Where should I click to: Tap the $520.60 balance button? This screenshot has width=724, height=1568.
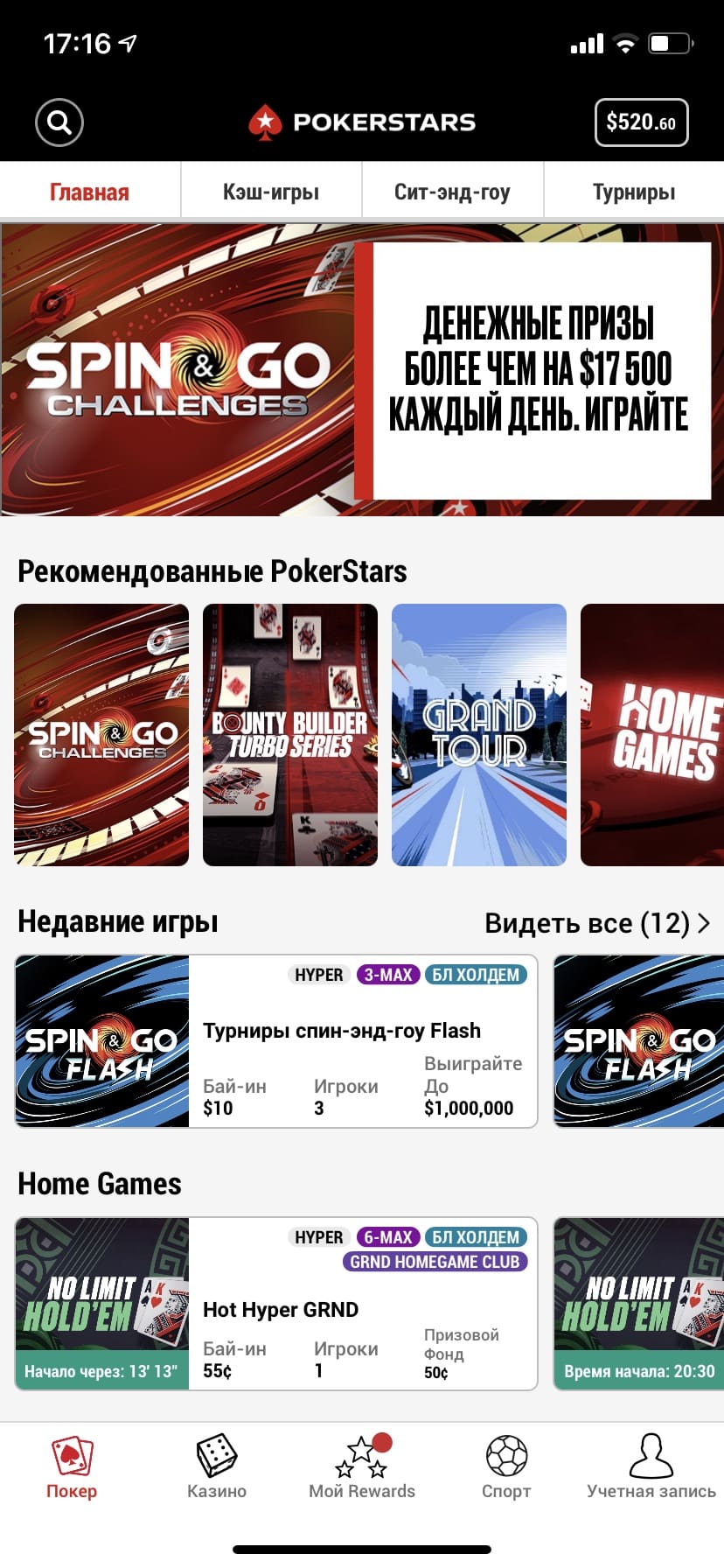coord(641,122)
